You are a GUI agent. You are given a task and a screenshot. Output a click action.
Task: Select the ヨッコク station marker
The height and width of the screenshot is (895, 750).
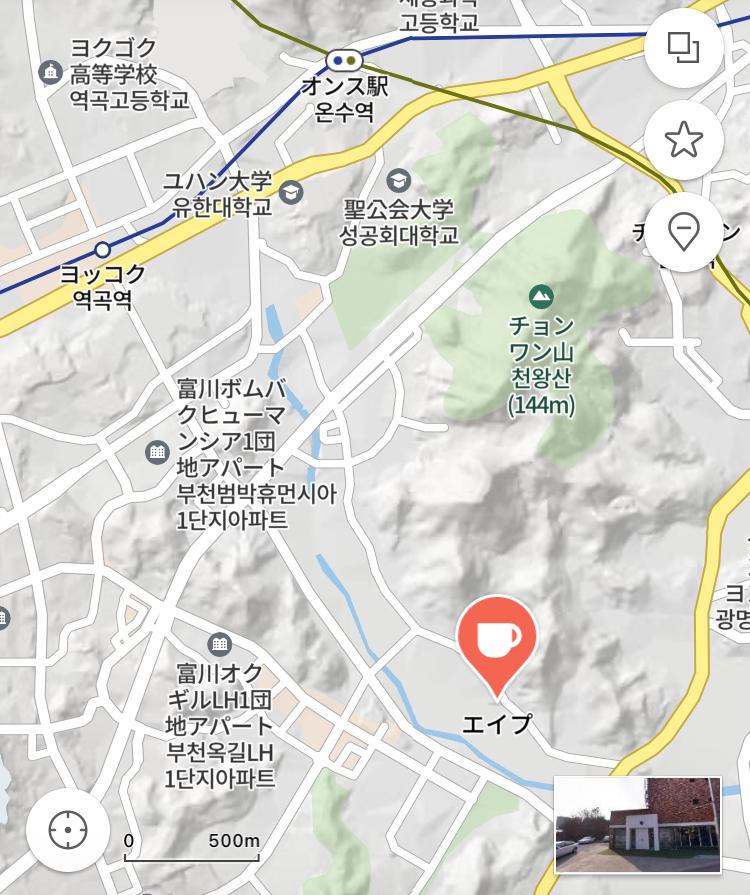[x=103, y=249]
